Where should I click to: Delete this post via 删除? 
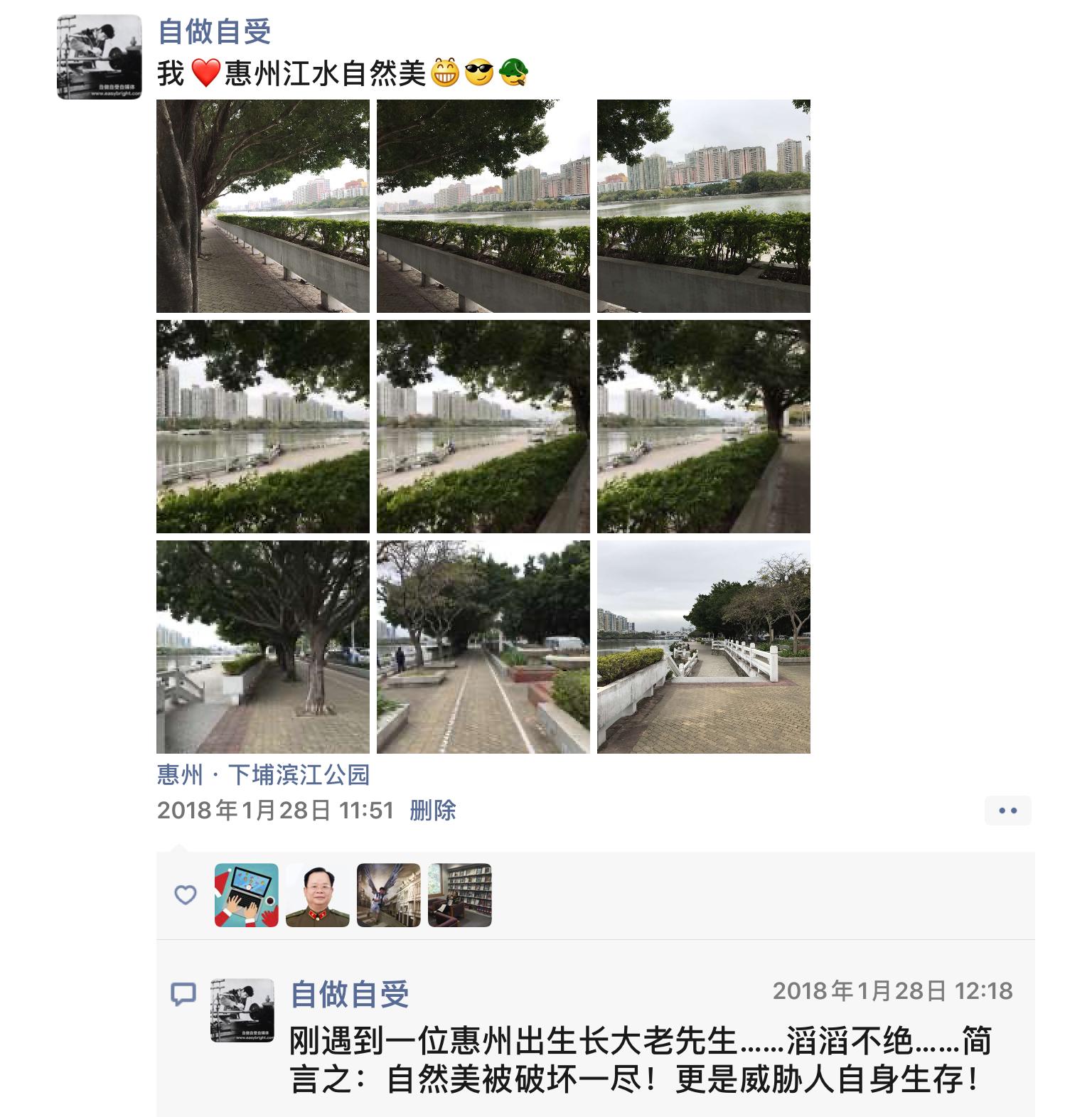click(432, 810)
